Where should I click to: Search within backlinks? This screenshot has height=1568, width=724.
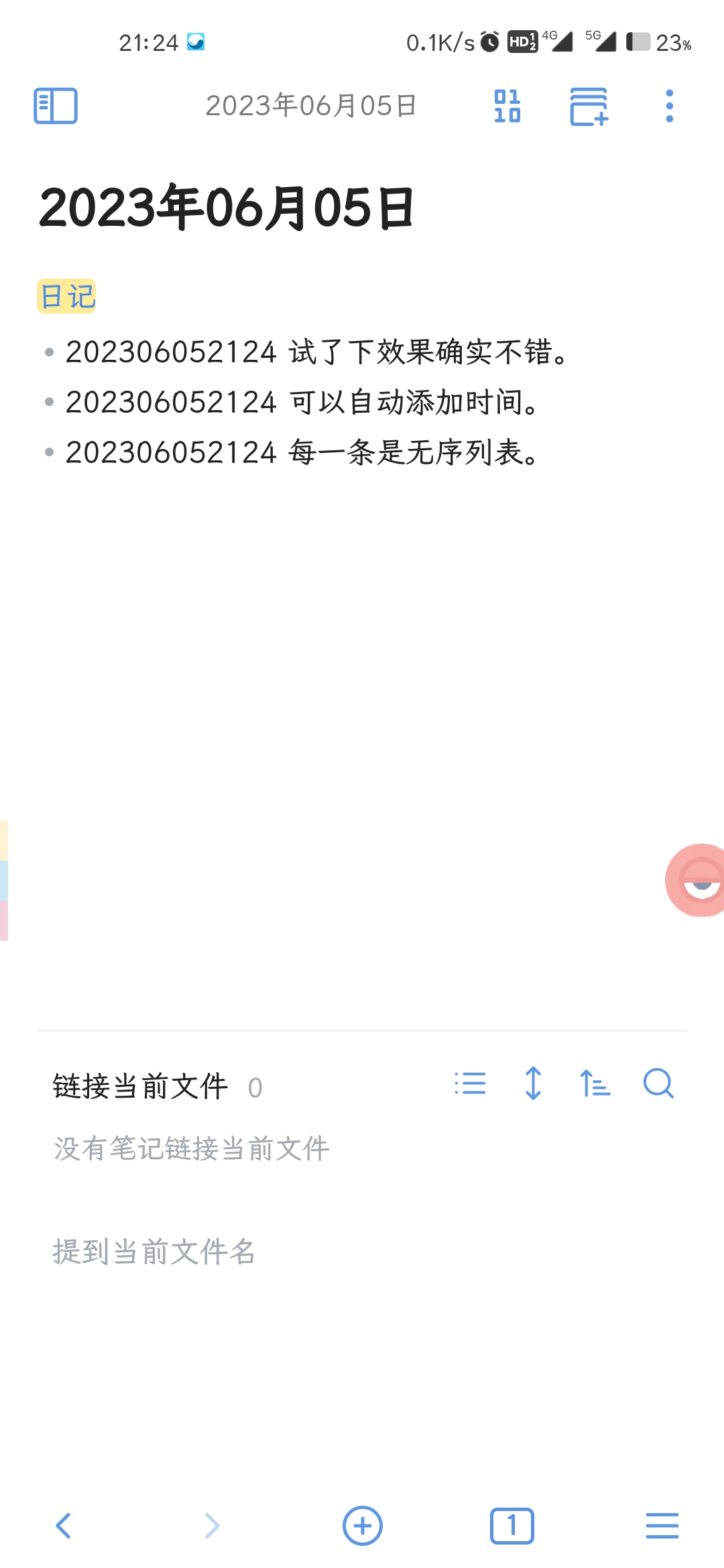coord(658,1084)
